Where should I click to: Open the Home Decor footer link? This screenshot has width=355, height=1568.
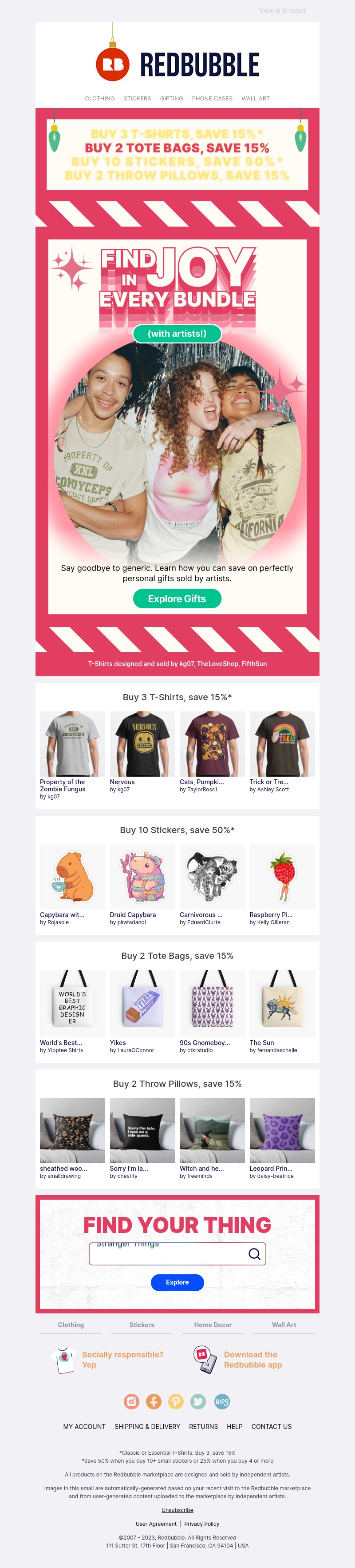213,1325
